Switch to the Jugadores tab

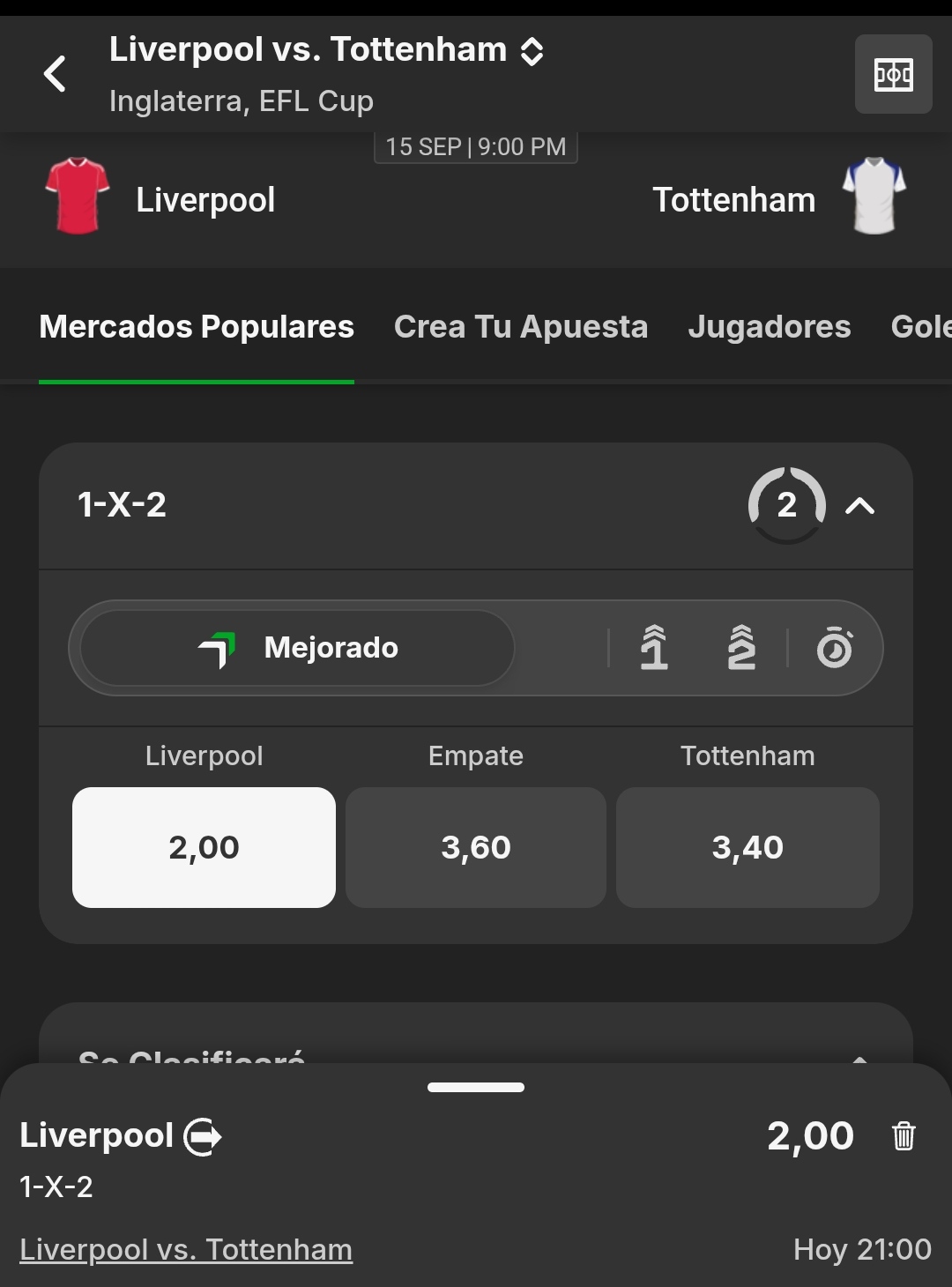click(770, 327)
